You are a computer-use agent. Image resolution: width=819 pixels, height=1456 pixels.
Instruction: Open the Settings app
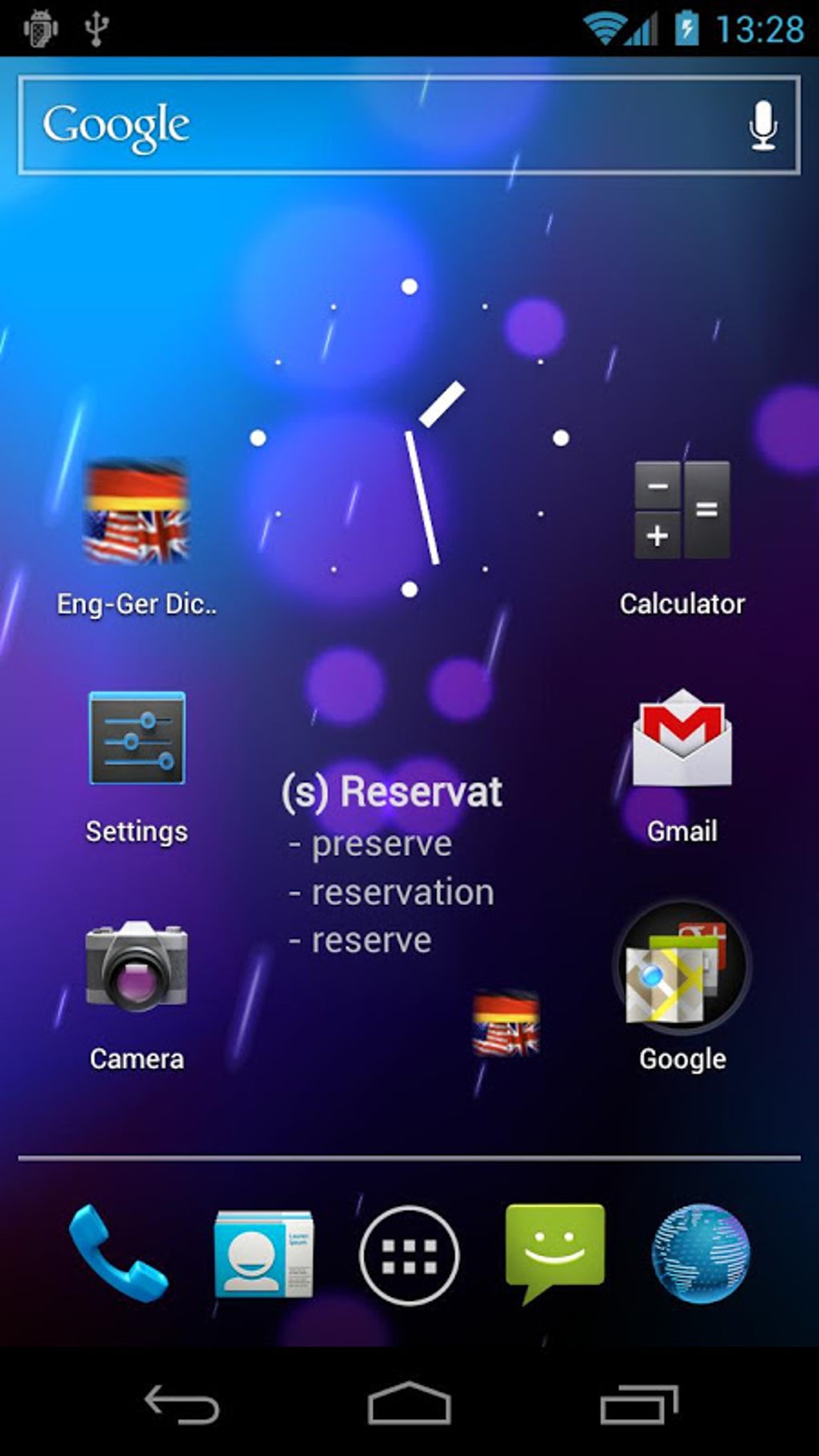pos(136,739)
